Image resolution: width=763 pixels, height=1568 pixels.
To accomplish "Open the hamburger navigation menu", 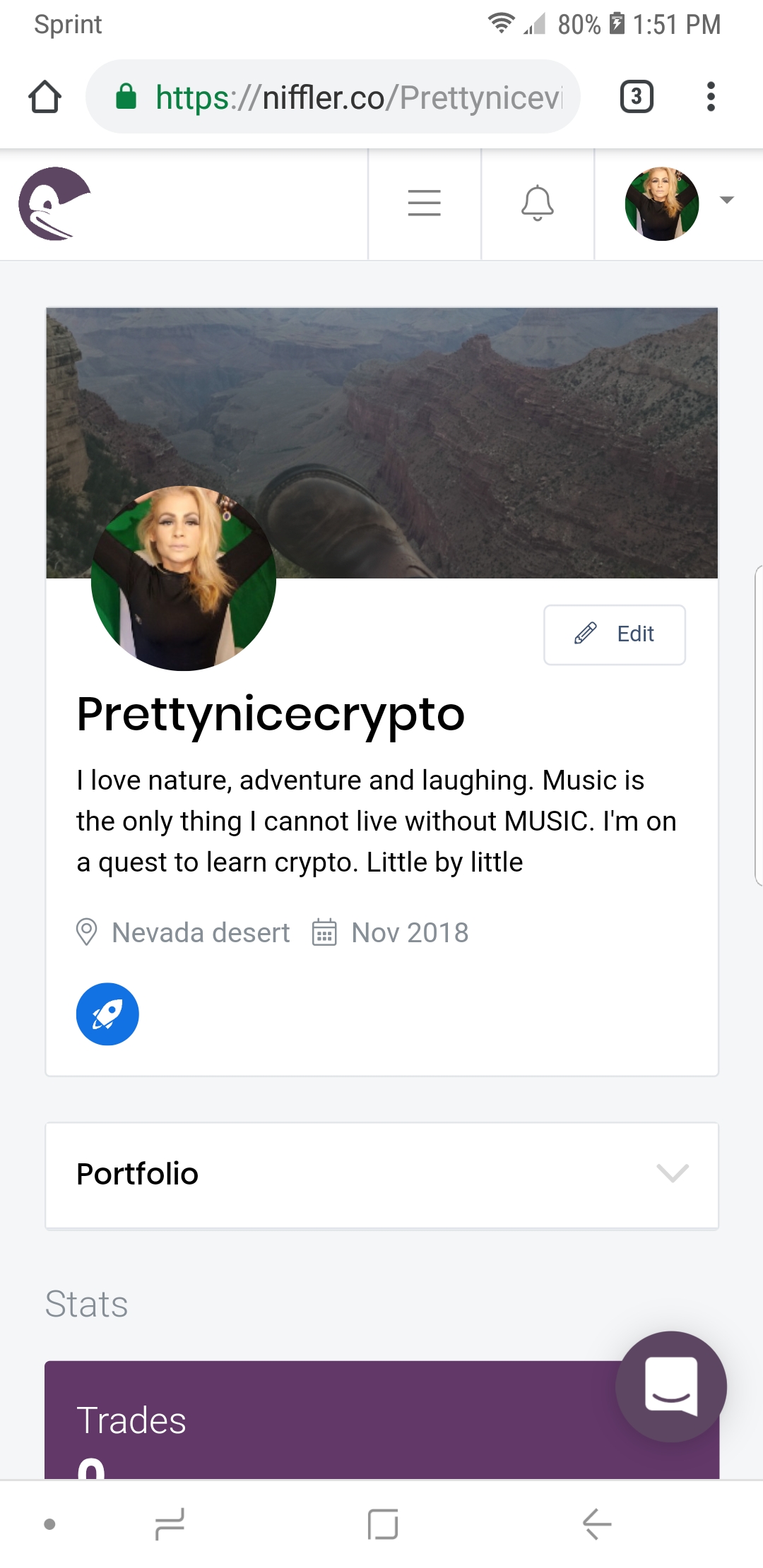I will [x=424, y=203].
